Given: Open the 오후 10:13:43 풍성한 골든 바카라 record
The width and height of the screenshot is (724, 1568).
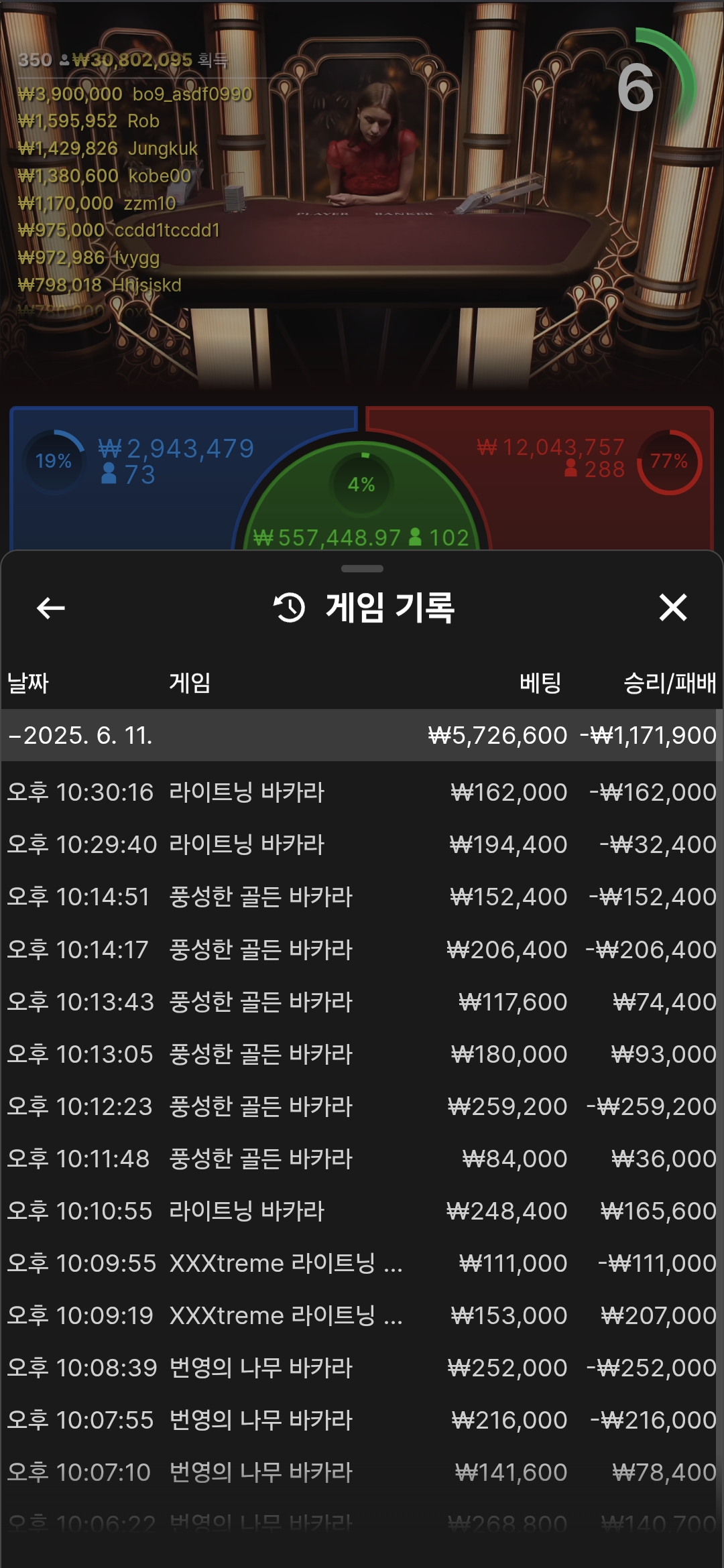Looking at the screenshot, I should pos(362,1002).
